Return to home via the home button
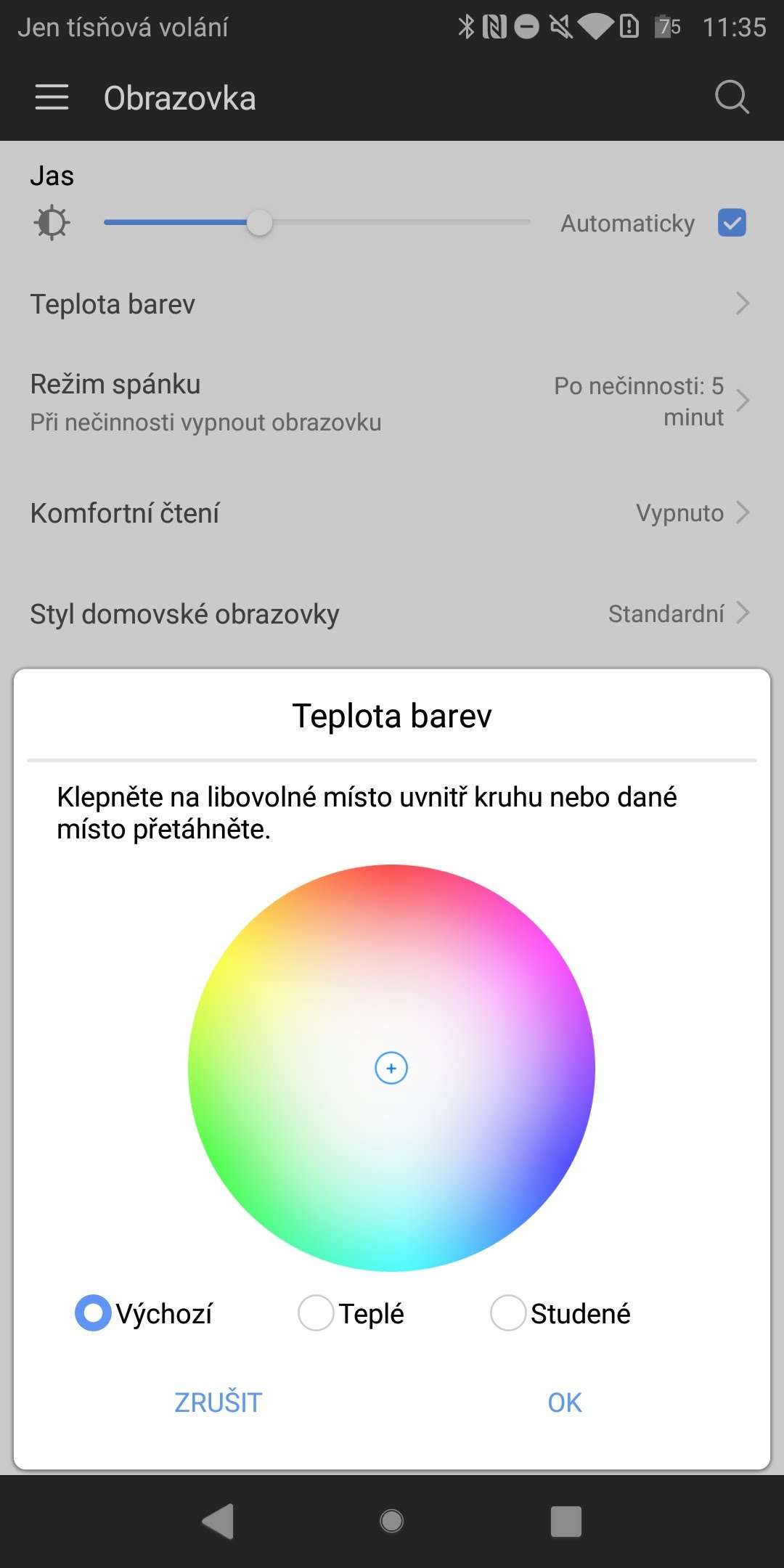This screenshot has height=1568, width=784. 392,1521
